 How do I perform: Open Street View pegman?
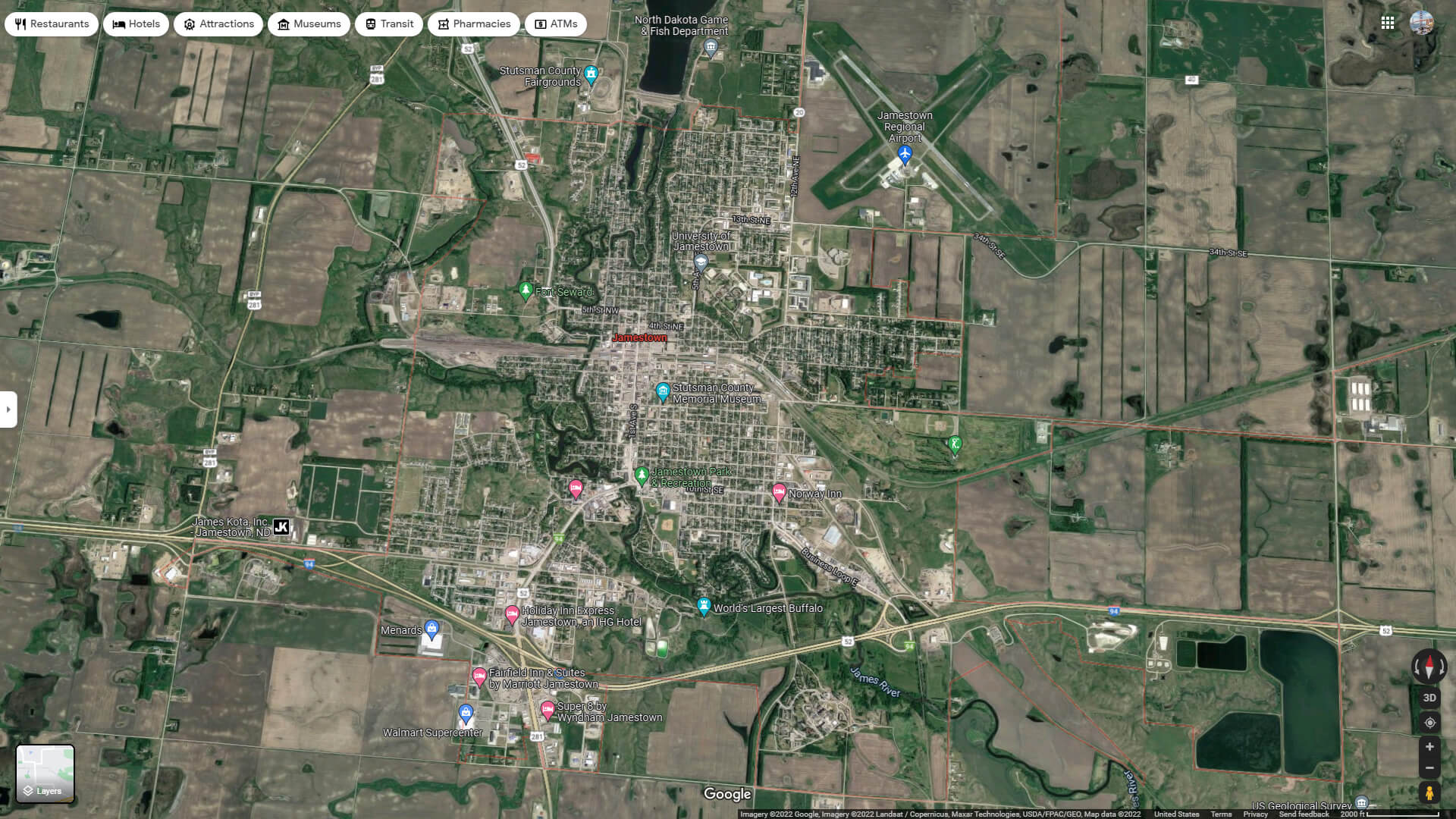[x=1429, y=793]
